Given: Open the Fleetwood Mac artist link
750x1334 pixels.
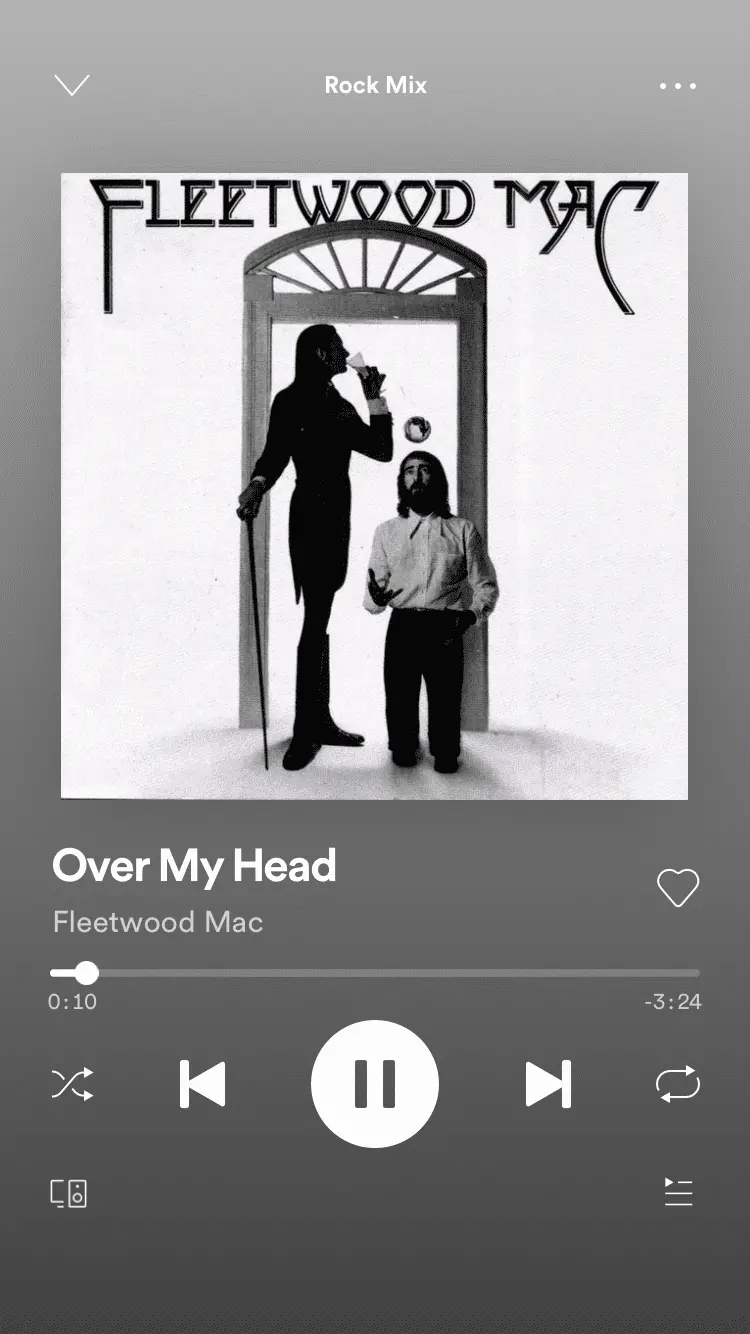Looking at the screenshot, I should pos(158,922).
